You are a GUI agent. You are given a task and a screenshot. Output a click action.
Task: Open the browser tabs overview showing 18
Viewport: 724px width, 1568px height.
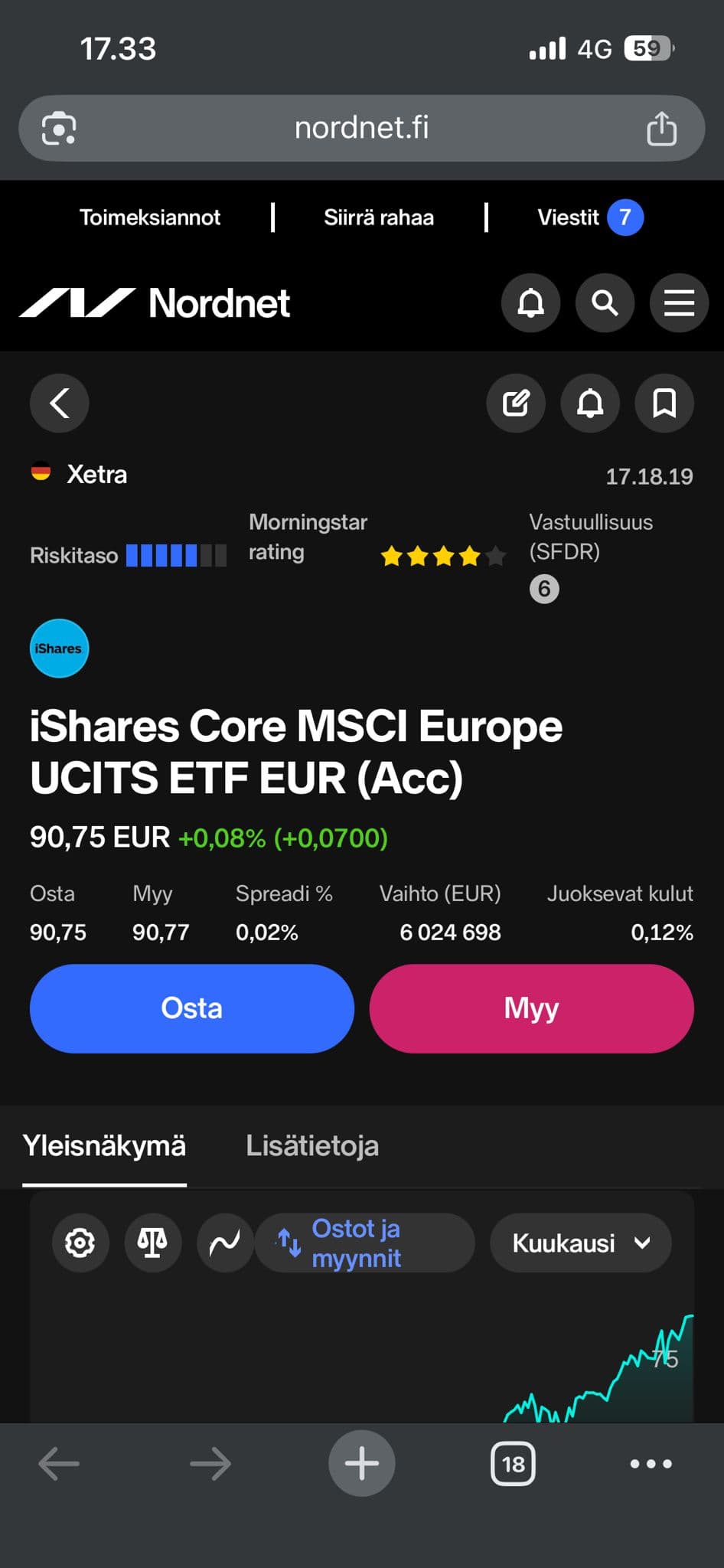click(x=513, y=1464)
